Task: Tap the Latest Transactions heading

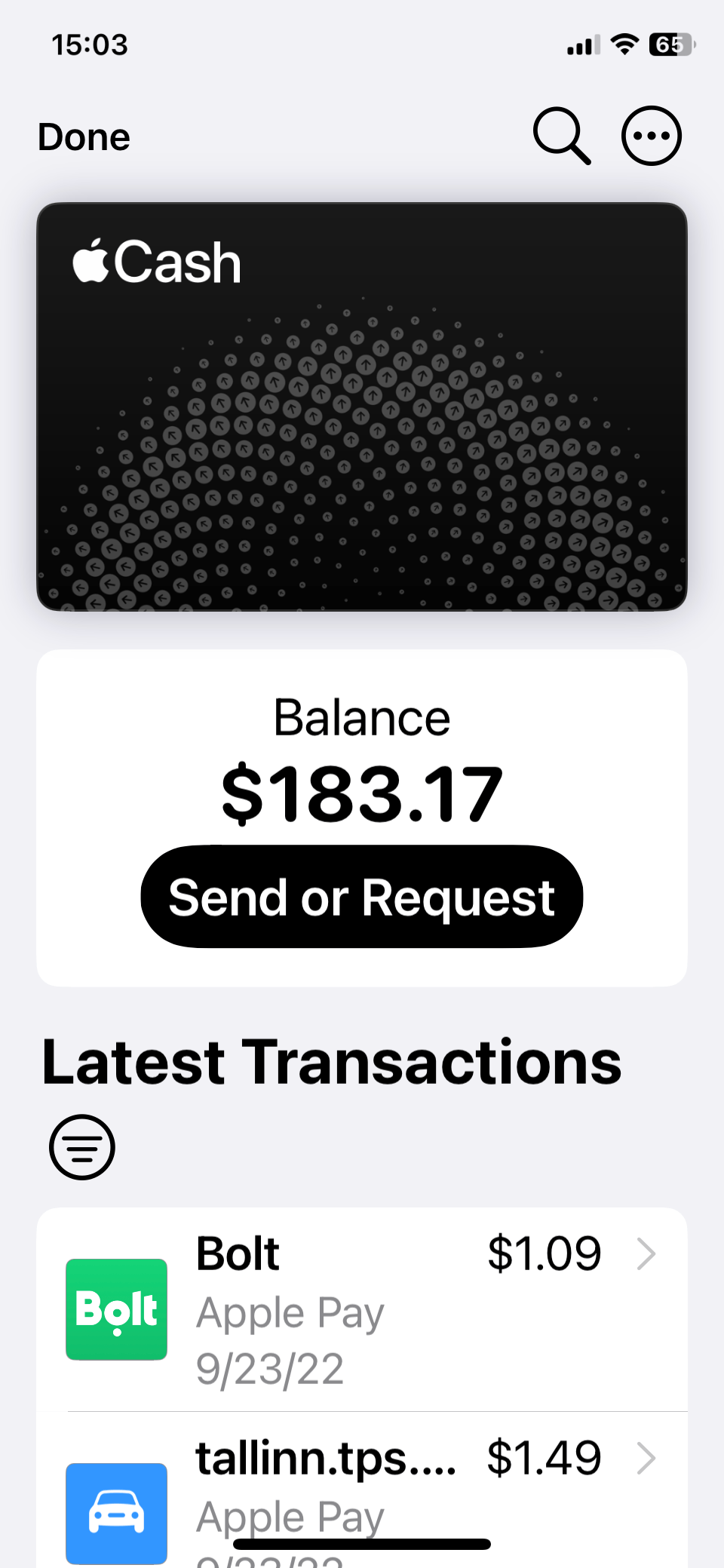Action: [332, 1061]
